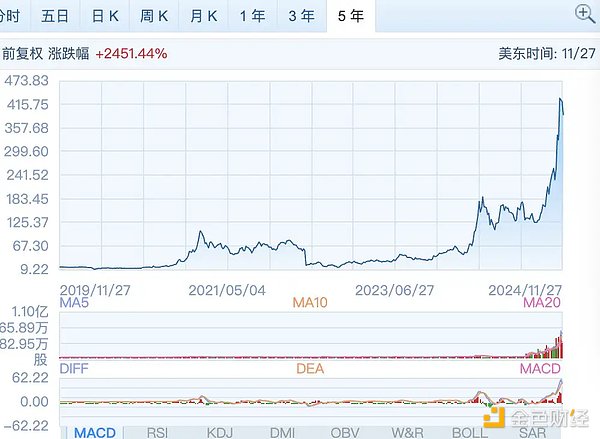Switch to the 3年 range

(x=301, y=15)
